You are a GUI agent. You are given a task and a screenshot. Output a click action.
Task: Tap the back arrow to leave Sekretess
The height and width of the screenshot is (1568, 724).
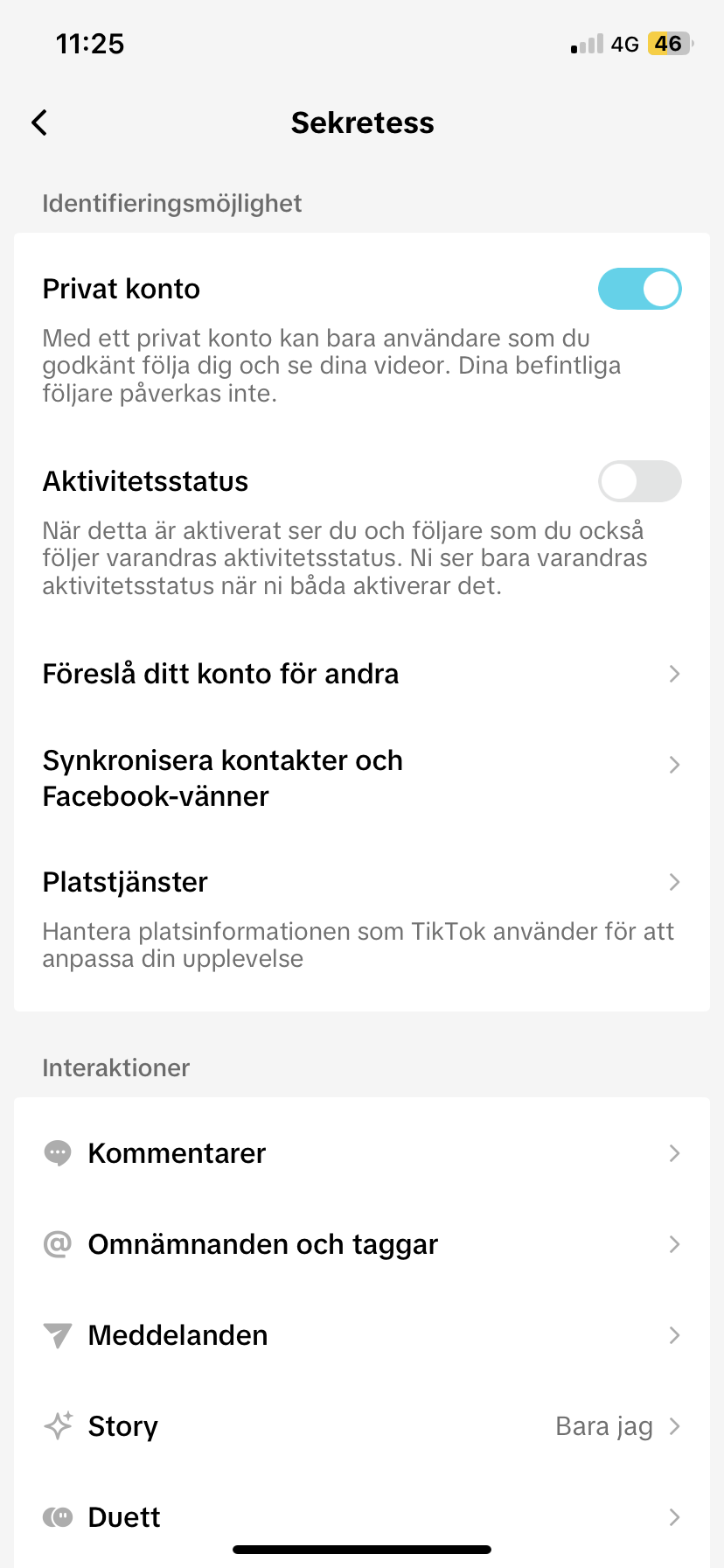pyautogui.click(x=38, y=122)
